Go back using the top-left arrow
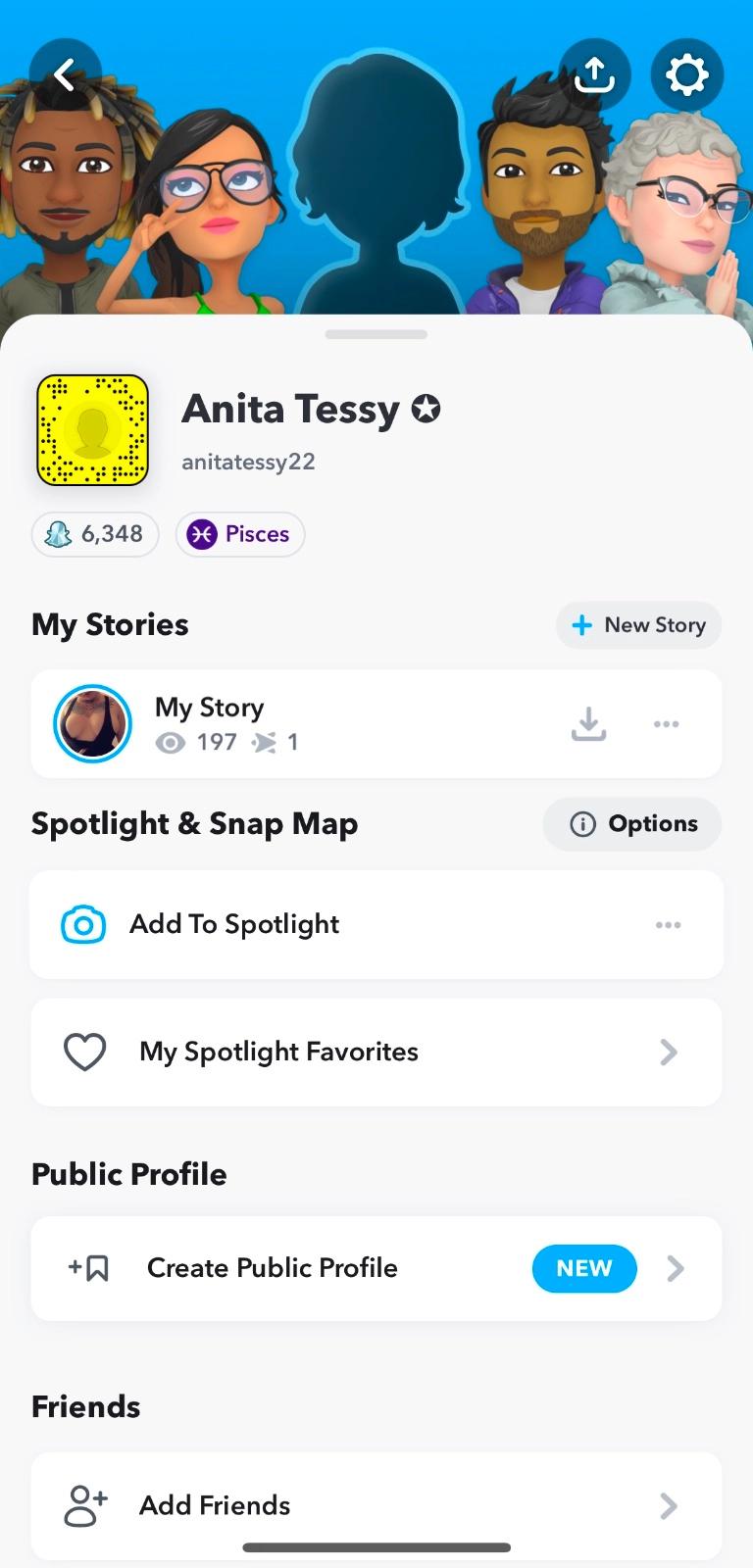 [x=65, y=74]
